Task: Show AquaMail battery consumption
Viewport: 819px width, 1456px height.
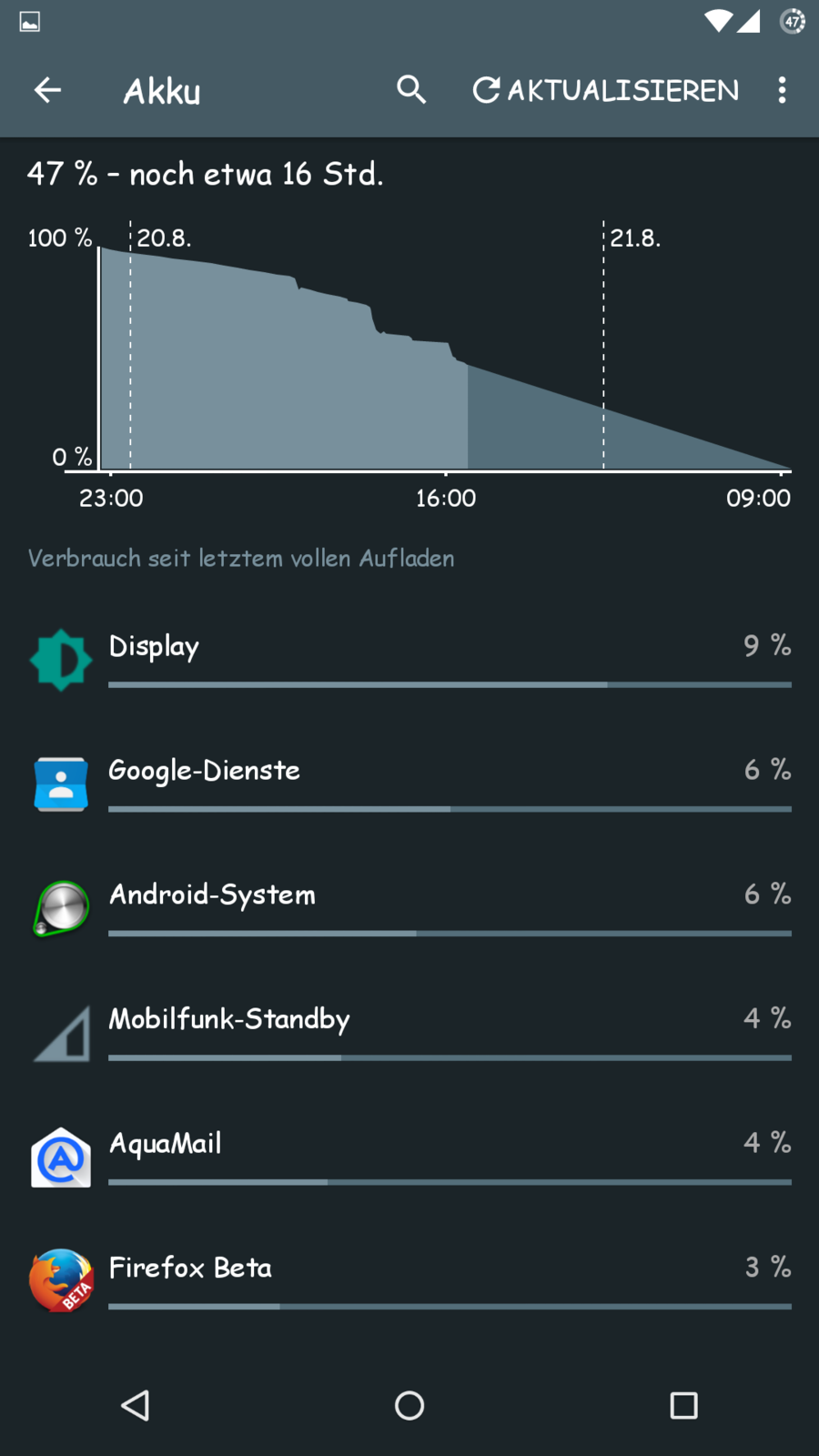Action: pyautogui.click(x=409, y=1157)
